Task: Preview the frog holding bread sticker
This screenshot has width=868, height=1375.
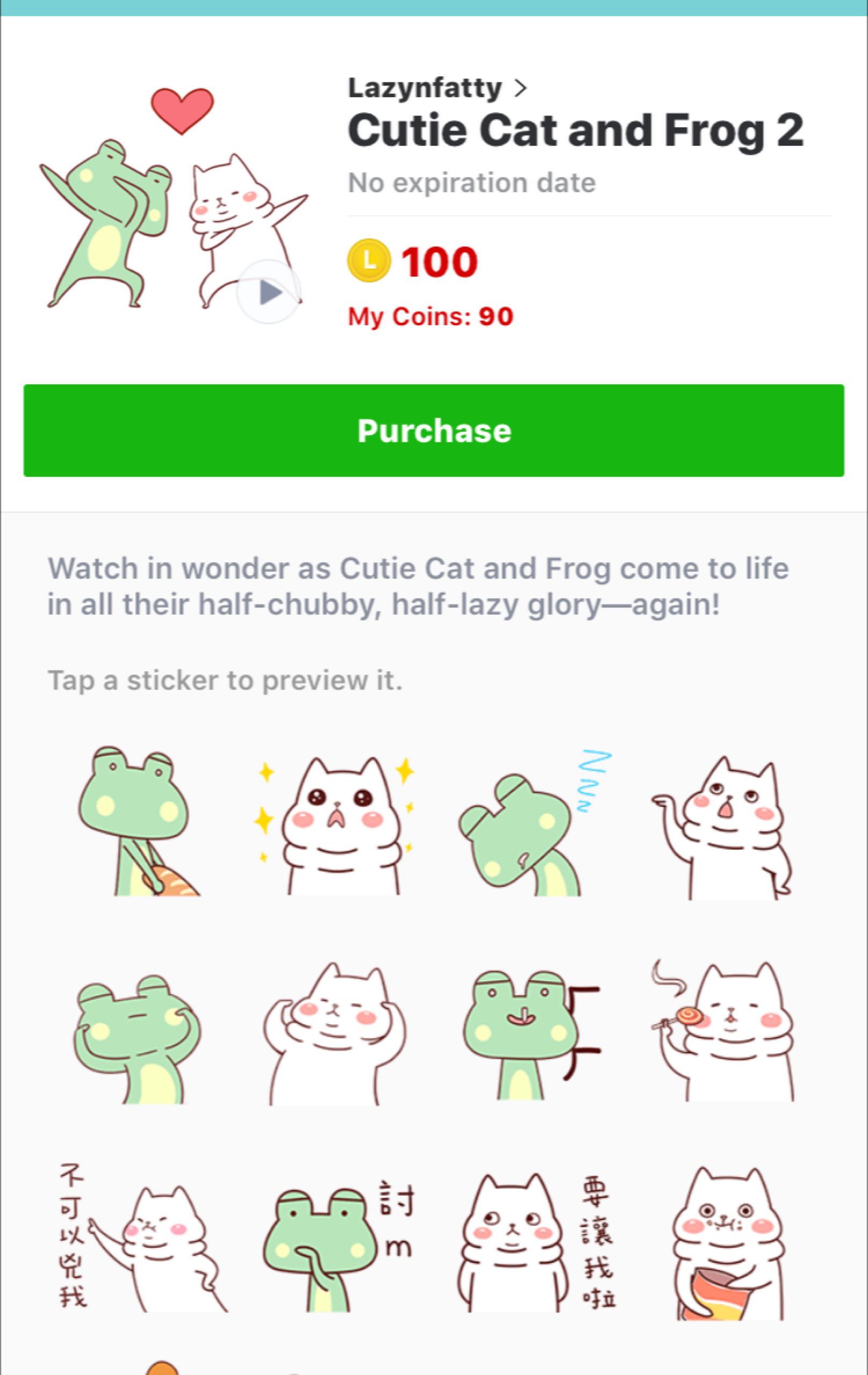Action: click(138, 822)
